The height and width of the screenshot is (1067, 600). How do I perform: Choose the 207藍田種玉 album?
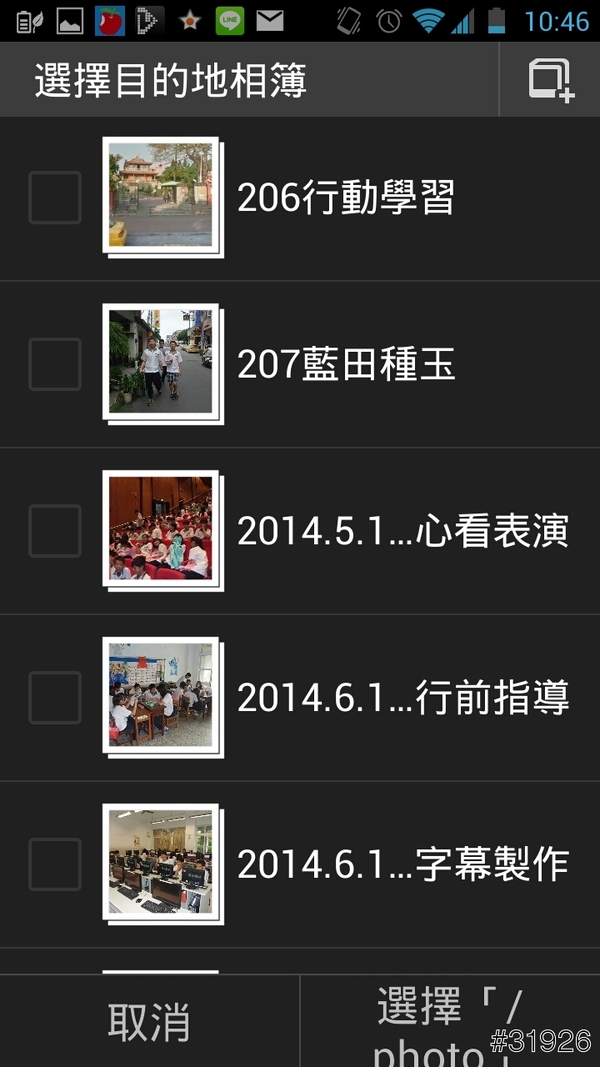point(345,365)
